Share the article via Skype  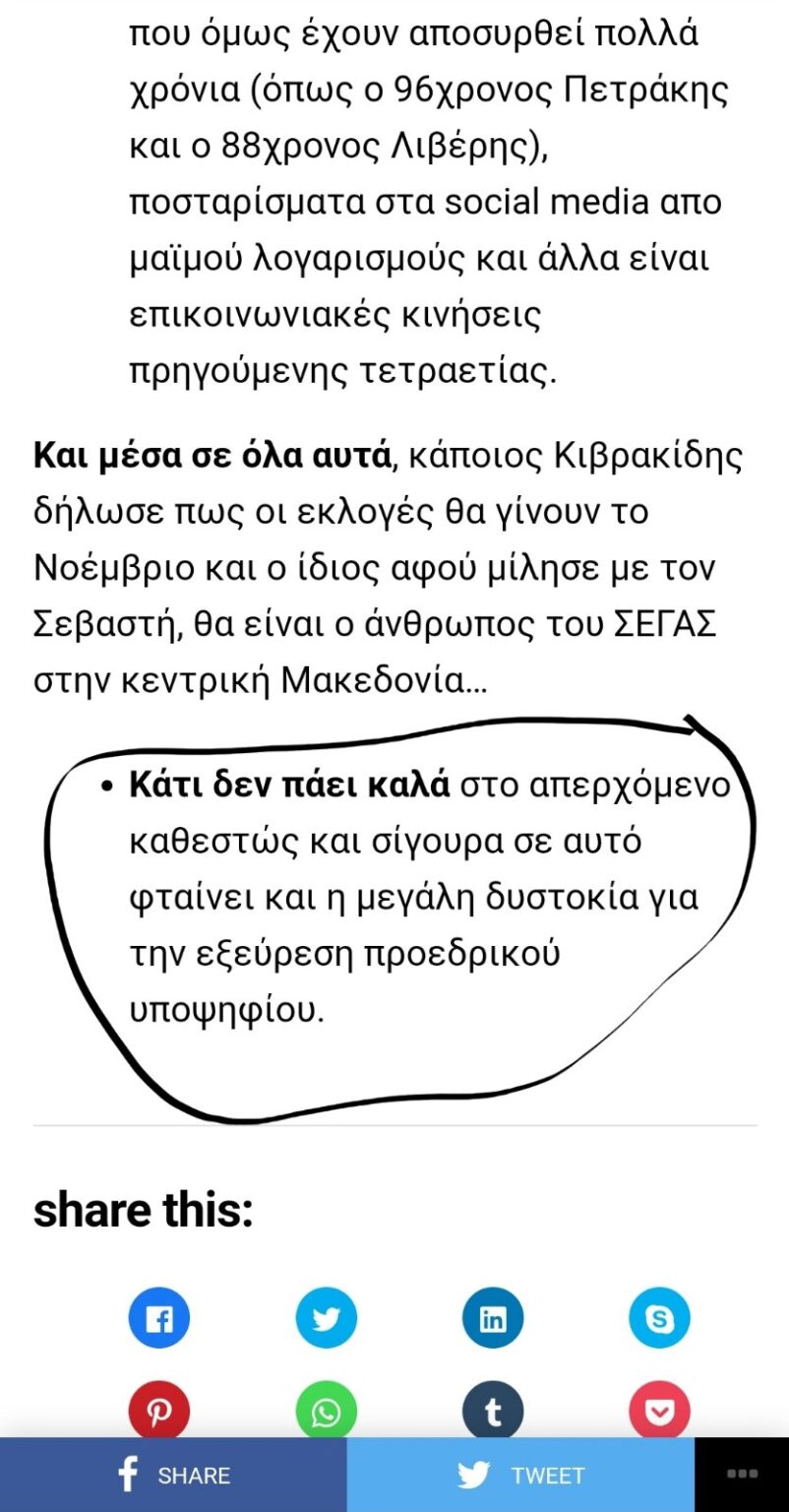pos(660,1317)
